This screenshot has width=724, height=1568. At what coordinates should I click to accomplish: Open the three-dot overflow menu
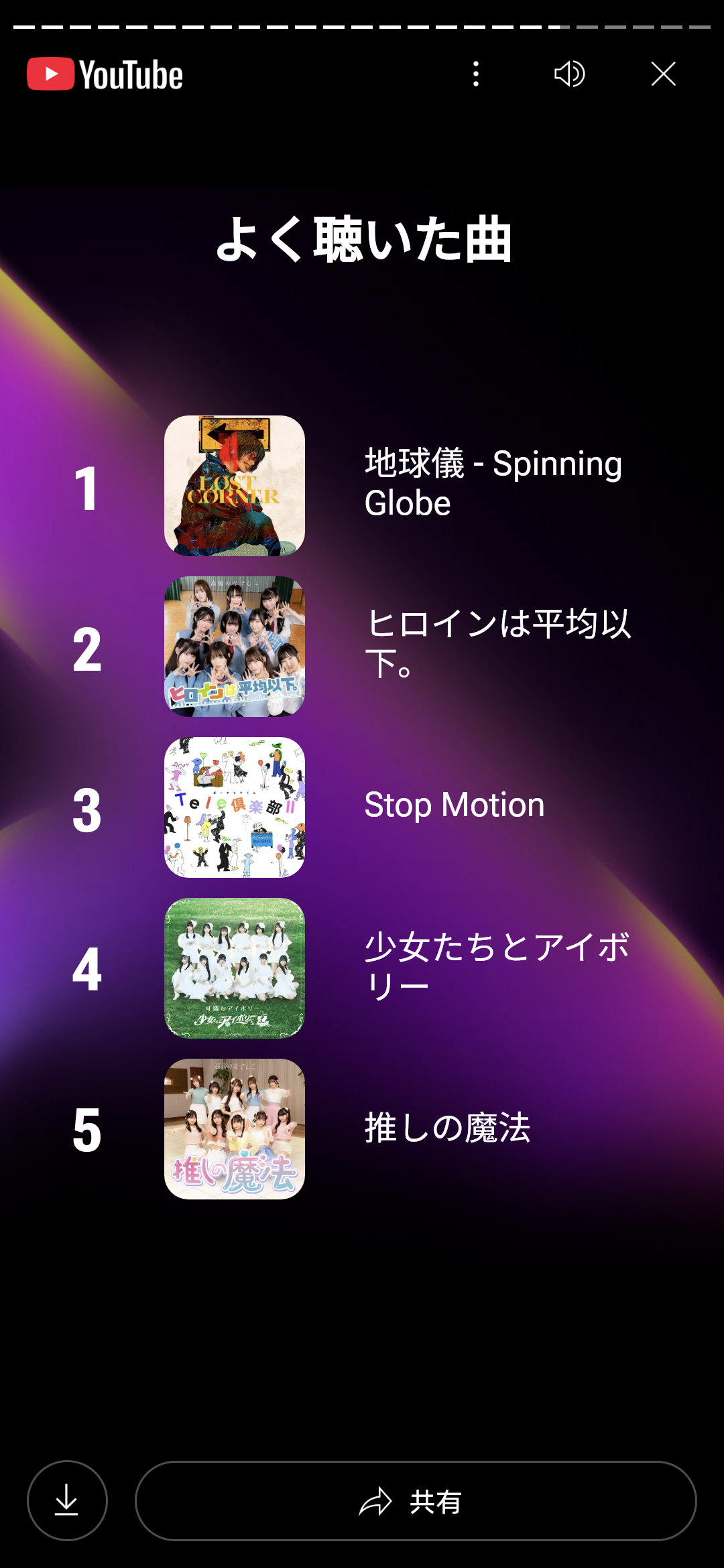tap(476, 74)
